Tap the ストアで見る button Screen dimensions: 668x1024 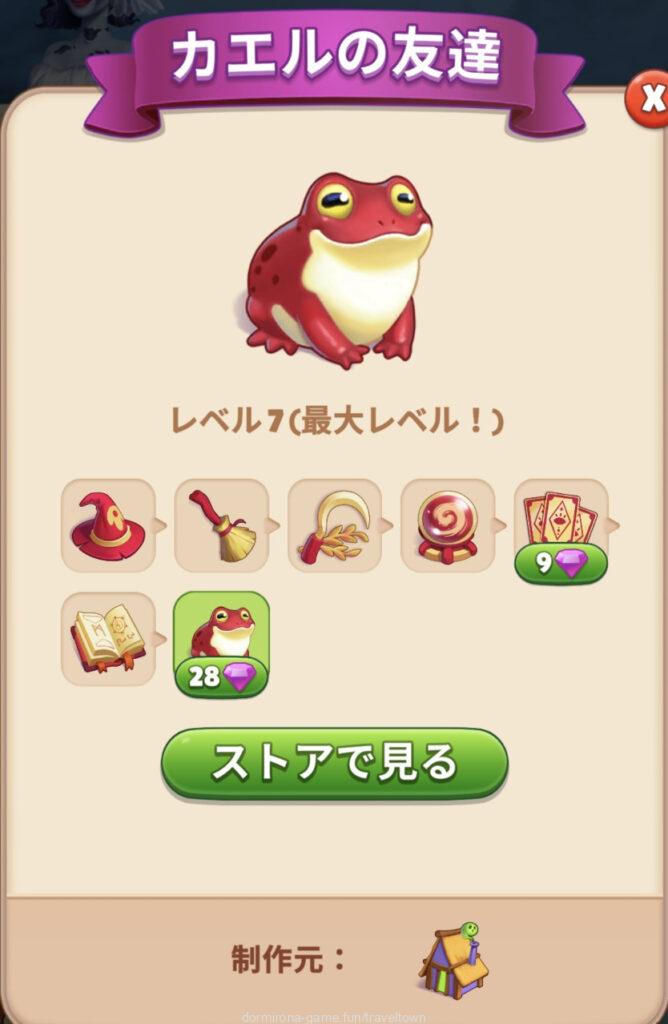click(334, 764)
